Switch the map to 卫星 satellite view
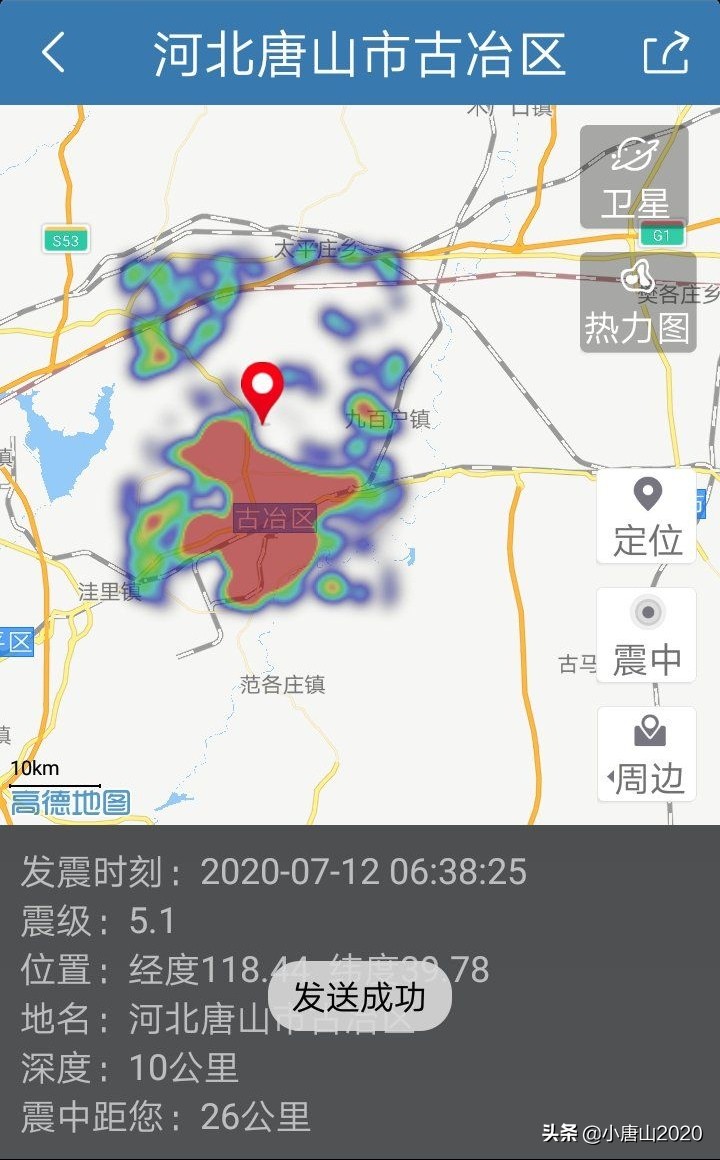The height and width of the screenshot is (1160, 720). pos(634,177)
